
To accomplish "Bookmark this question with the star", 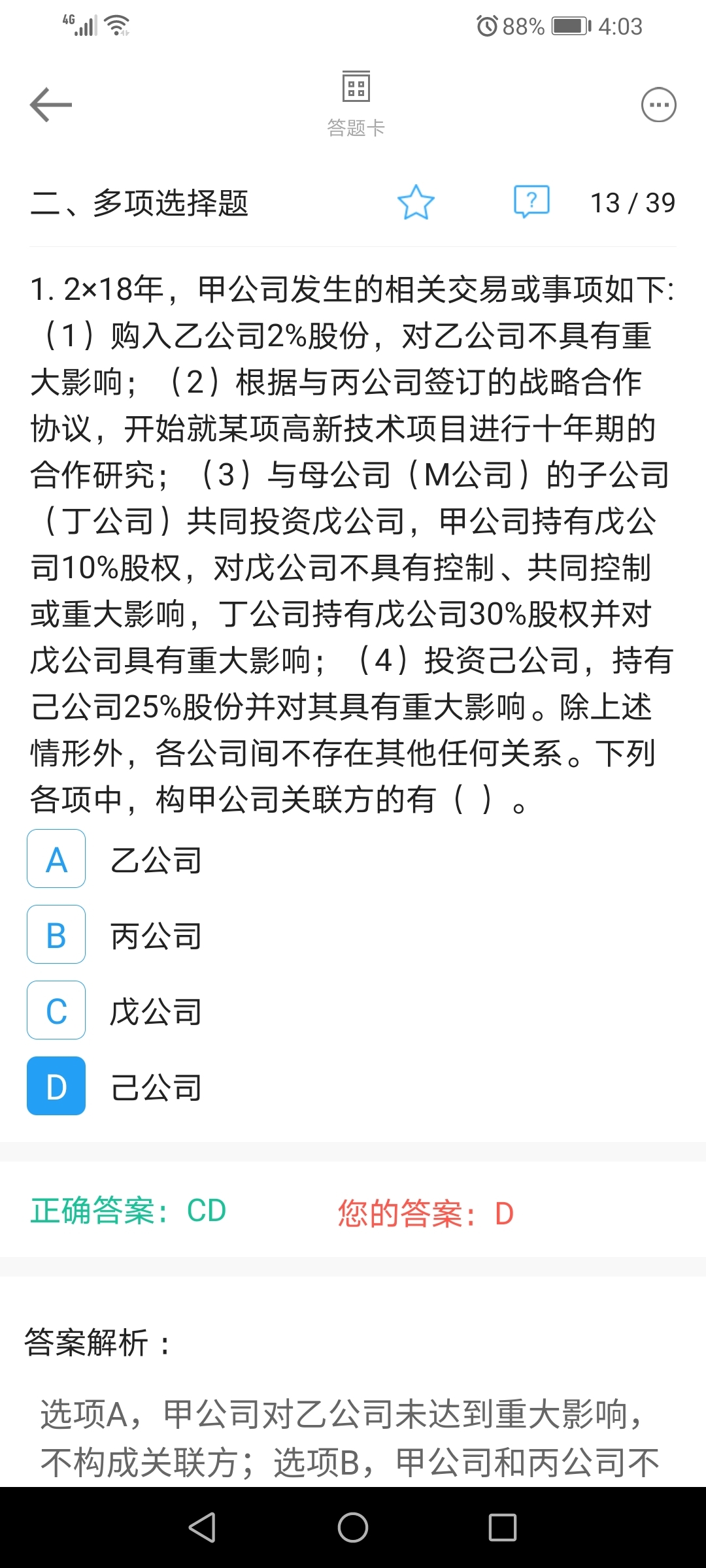I will [416, 203].
